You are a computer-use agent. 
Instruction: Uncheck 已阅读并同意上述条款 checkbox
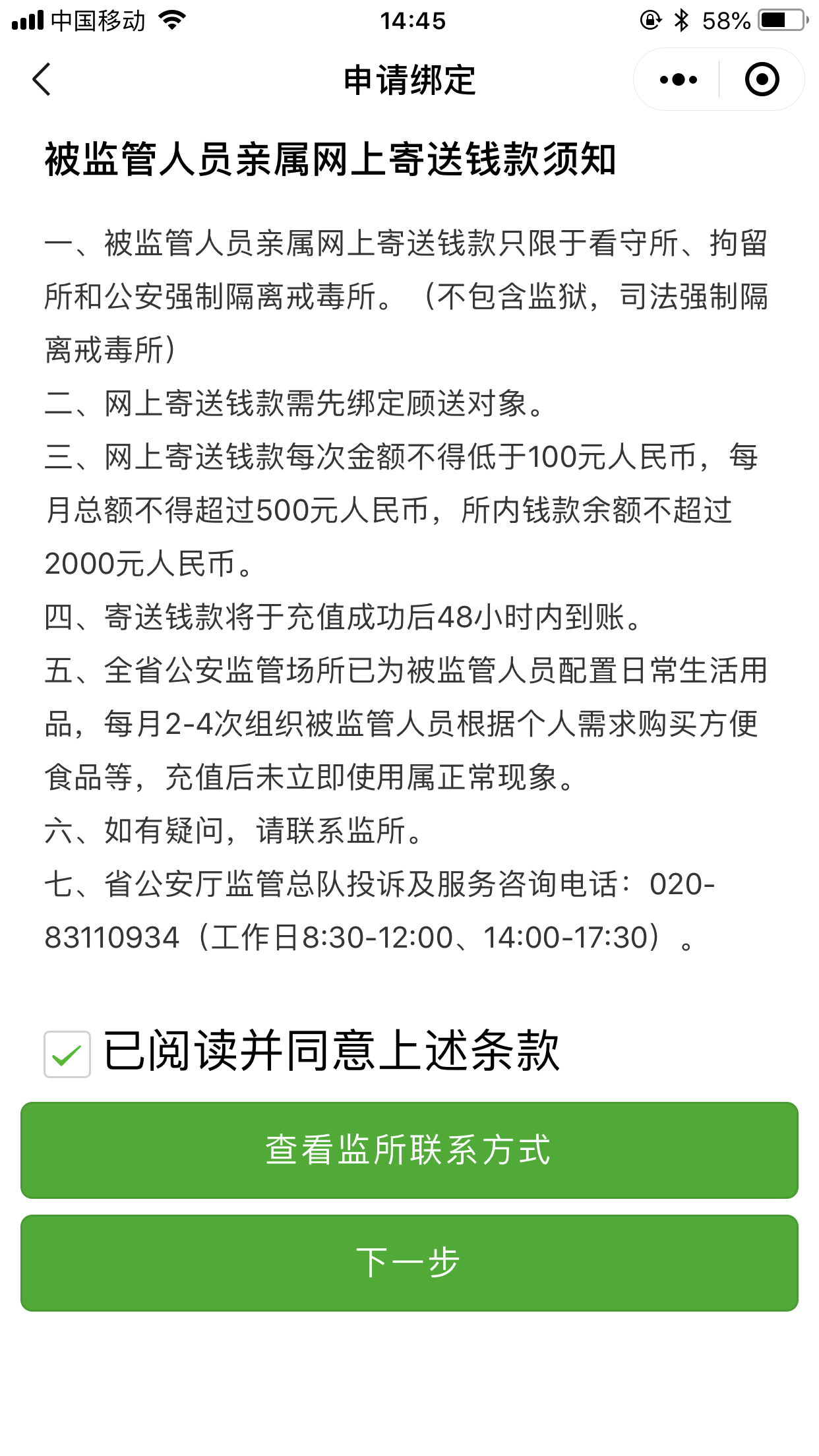[67, 1054]
